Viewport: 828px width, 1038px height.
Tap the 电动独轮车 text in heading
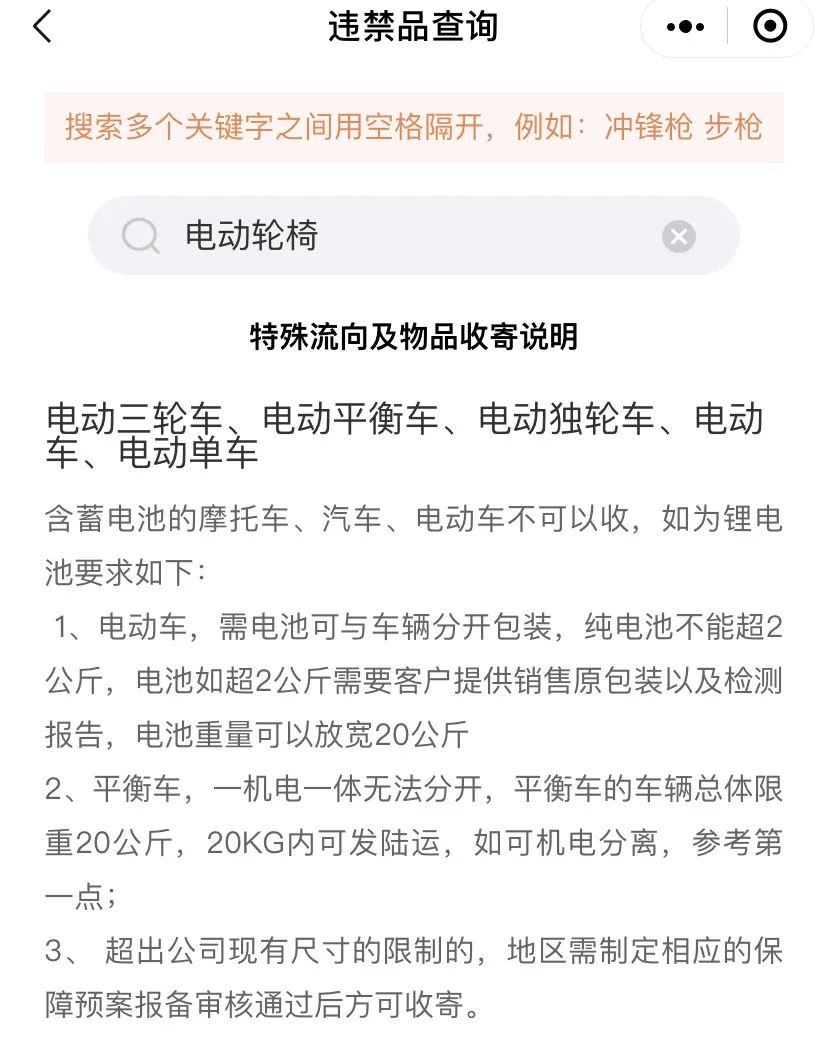coord(560,418)
